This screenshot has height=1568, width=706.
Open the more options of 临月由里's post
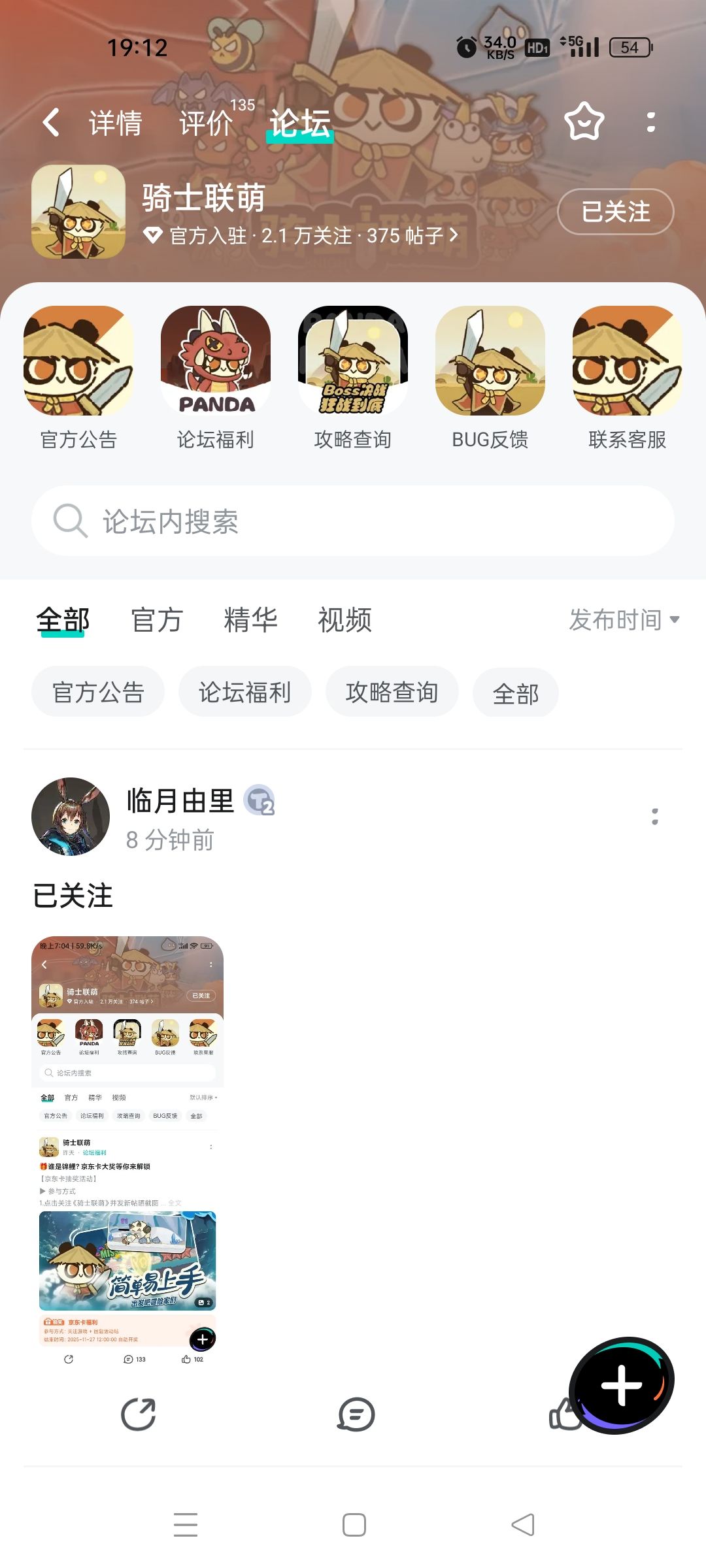click(655, 817)
